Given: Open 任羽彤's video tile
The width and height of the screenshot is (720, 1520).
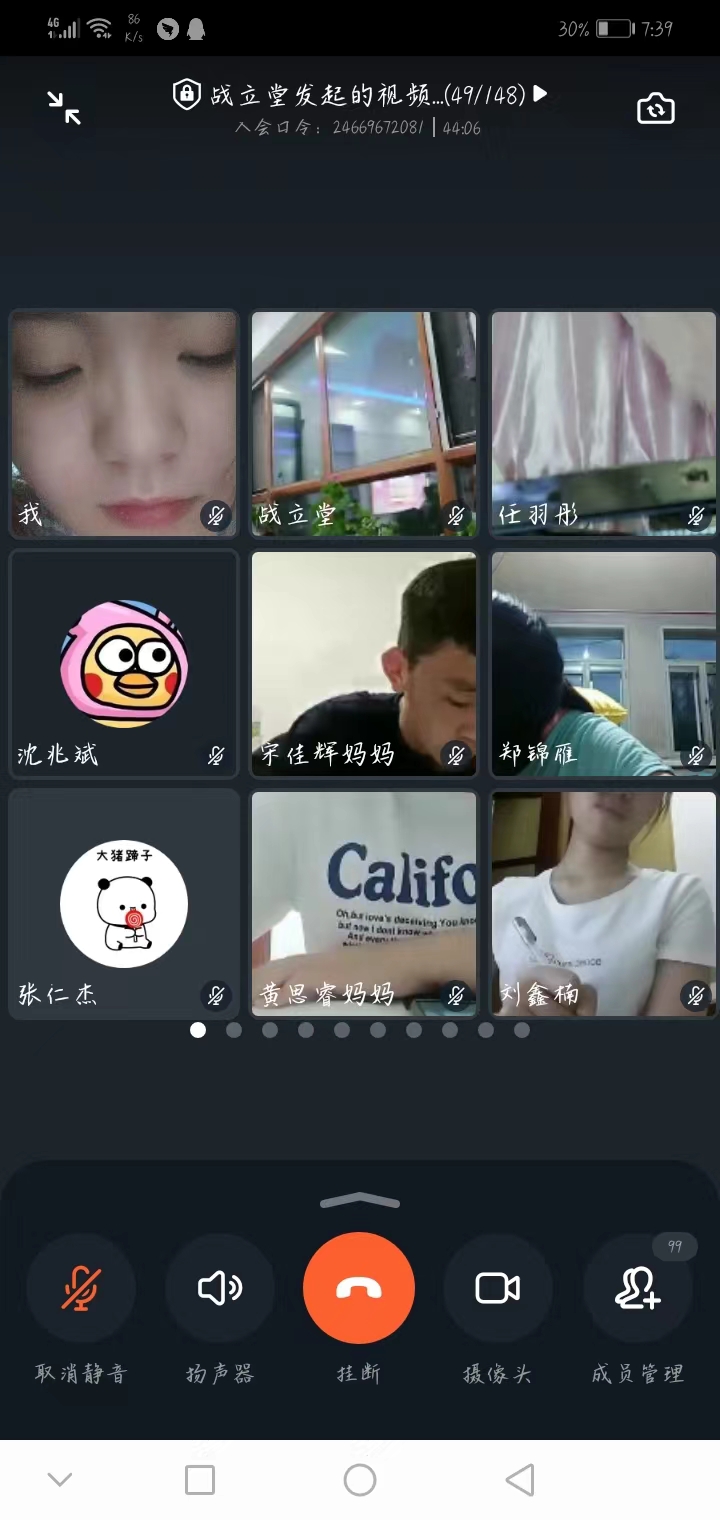Looking at the screenshot, I should (x=604, y=423).
